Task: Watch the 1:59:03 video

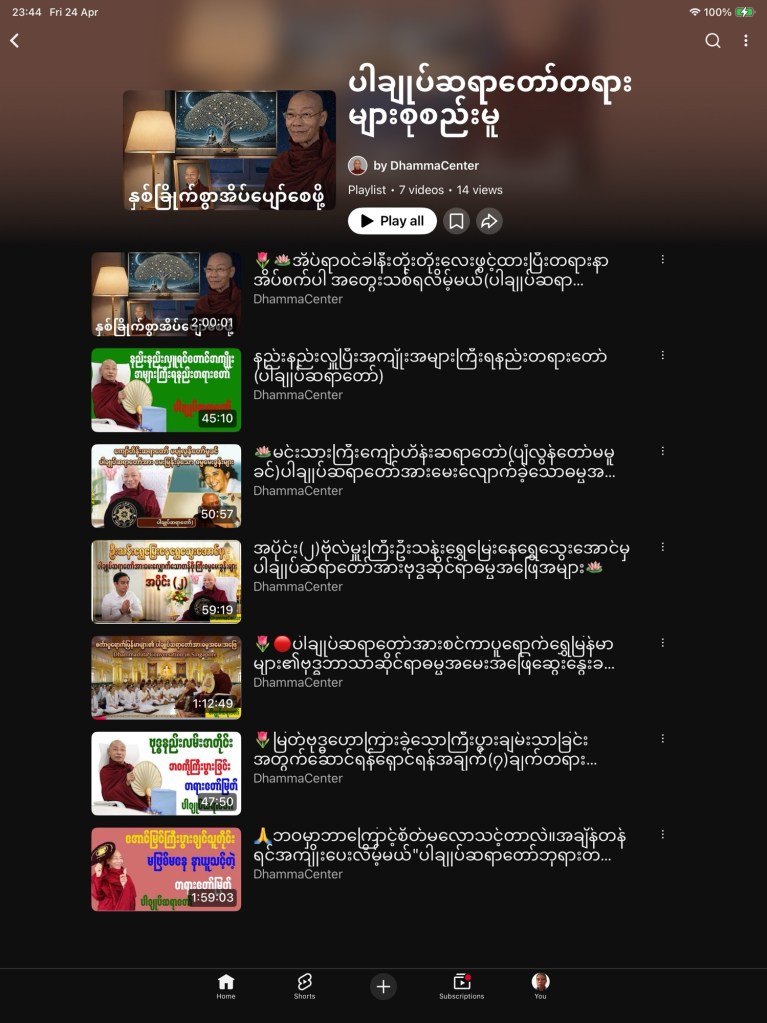Action: coord(166,869)
